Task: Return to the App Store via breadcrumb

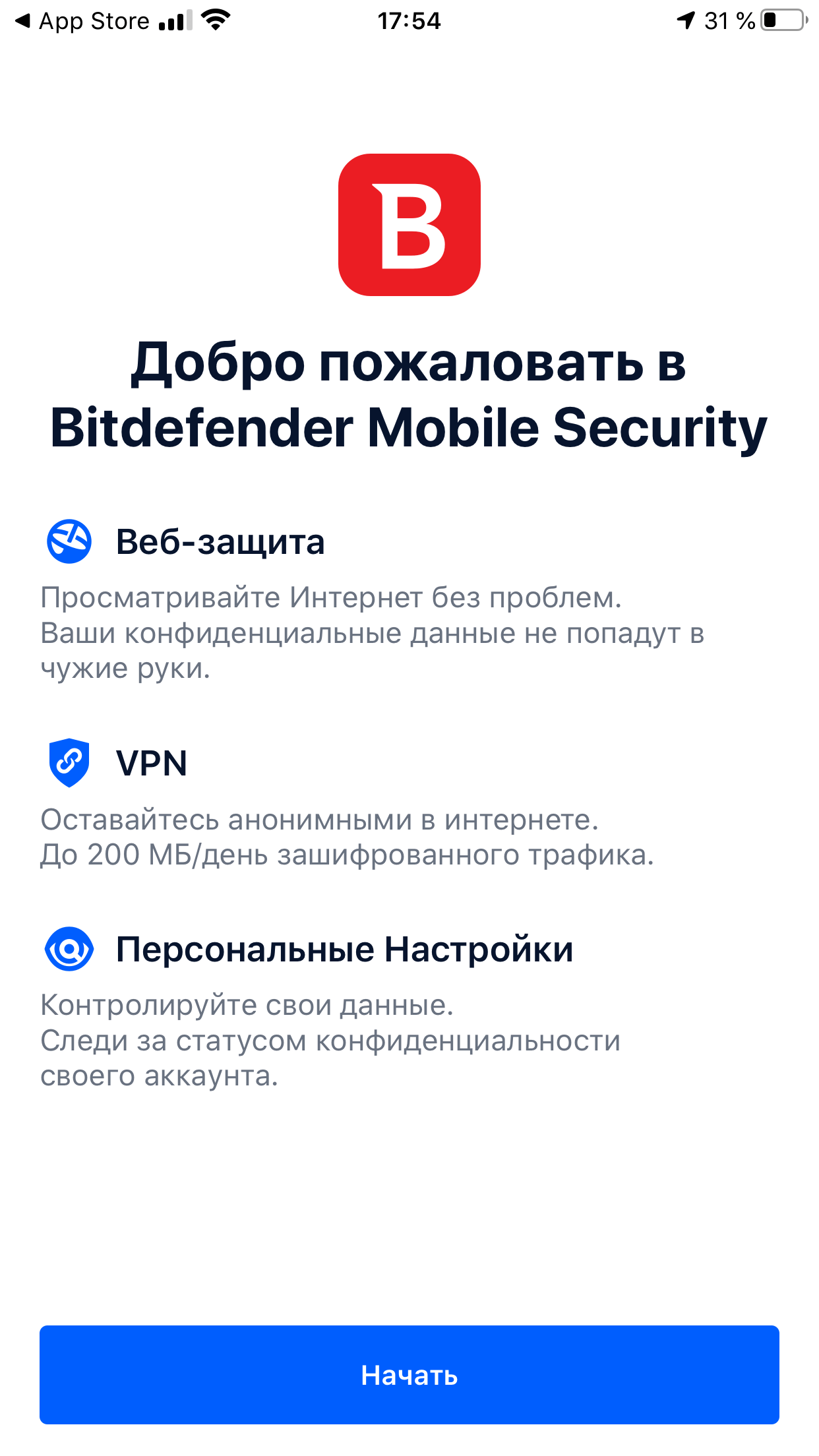Action: pos(82,21)
